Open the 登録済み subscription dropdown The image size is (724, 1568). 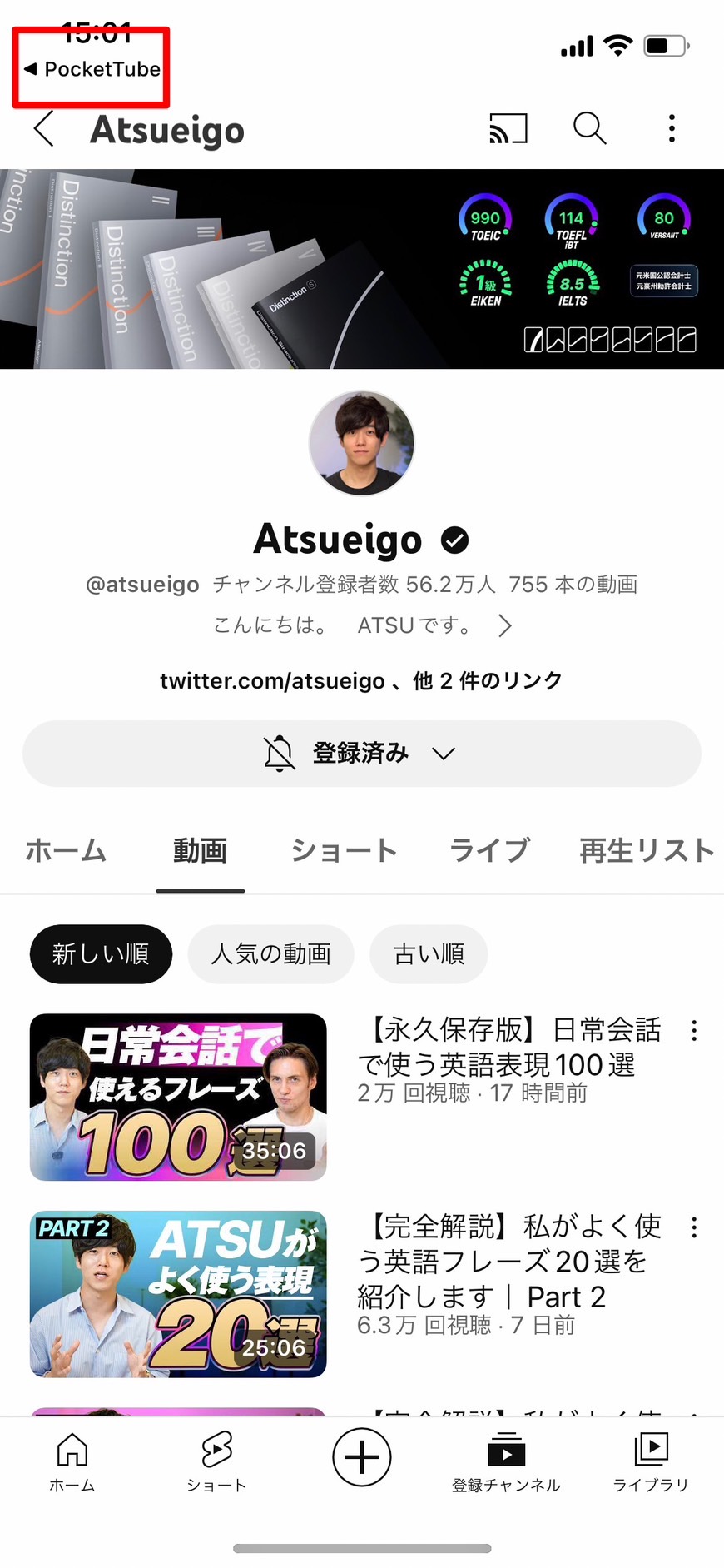361,754
